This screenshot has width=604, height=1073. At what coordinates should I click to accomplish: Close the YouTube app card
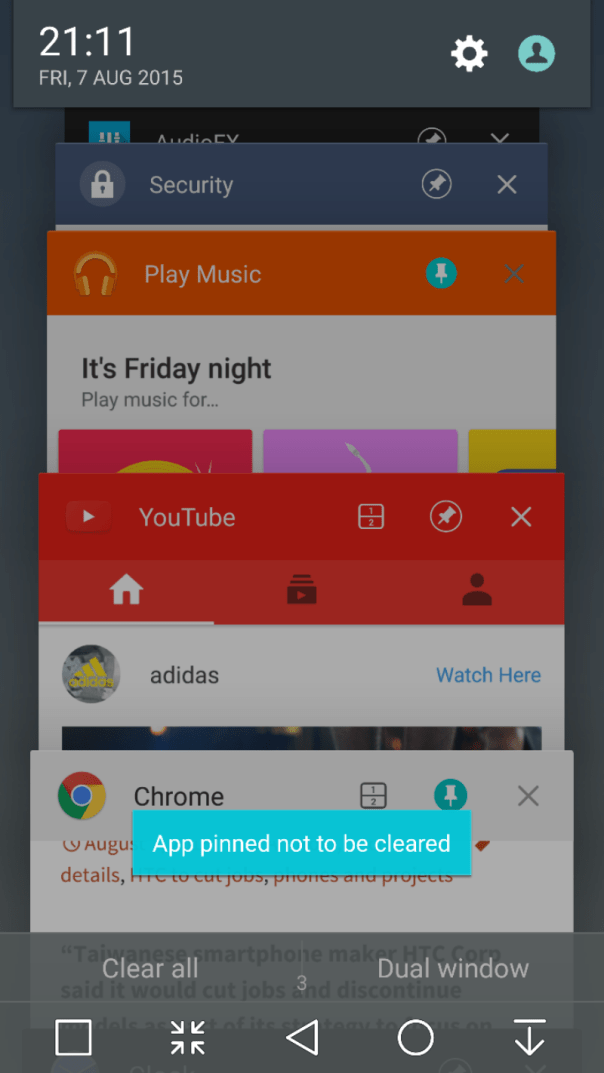(x=521, y=517)
